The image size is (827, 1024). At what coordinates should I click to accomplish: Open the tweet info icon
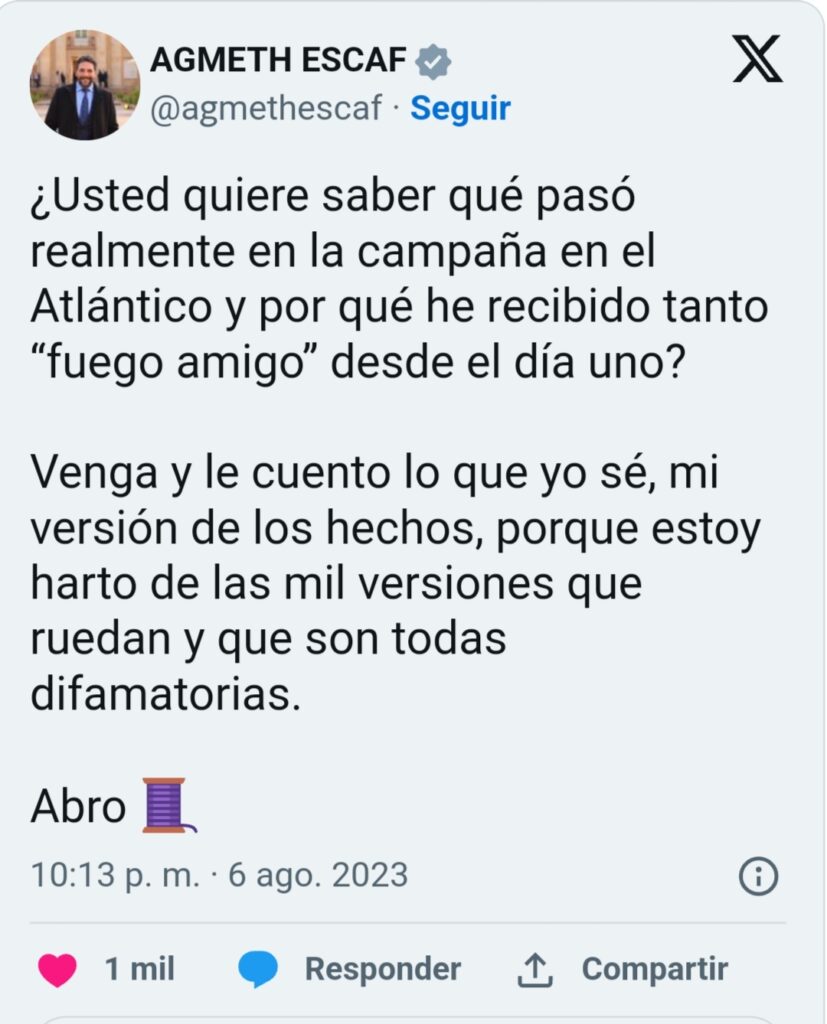point(758,877)
